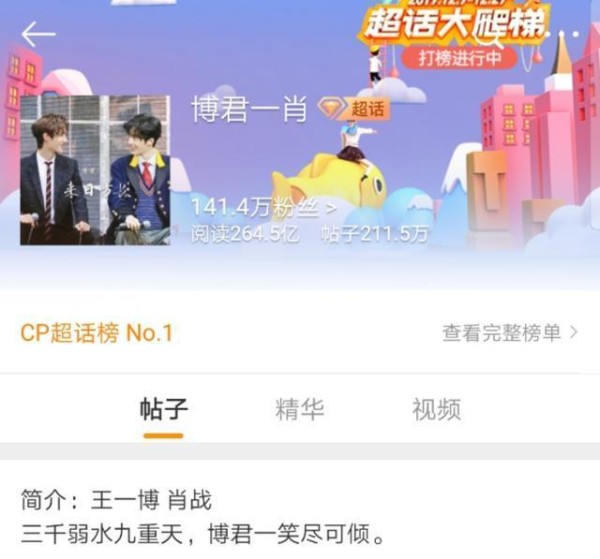Open the three-dot overflow menu
The image size is (600, 559).
(x=570, y=32)
